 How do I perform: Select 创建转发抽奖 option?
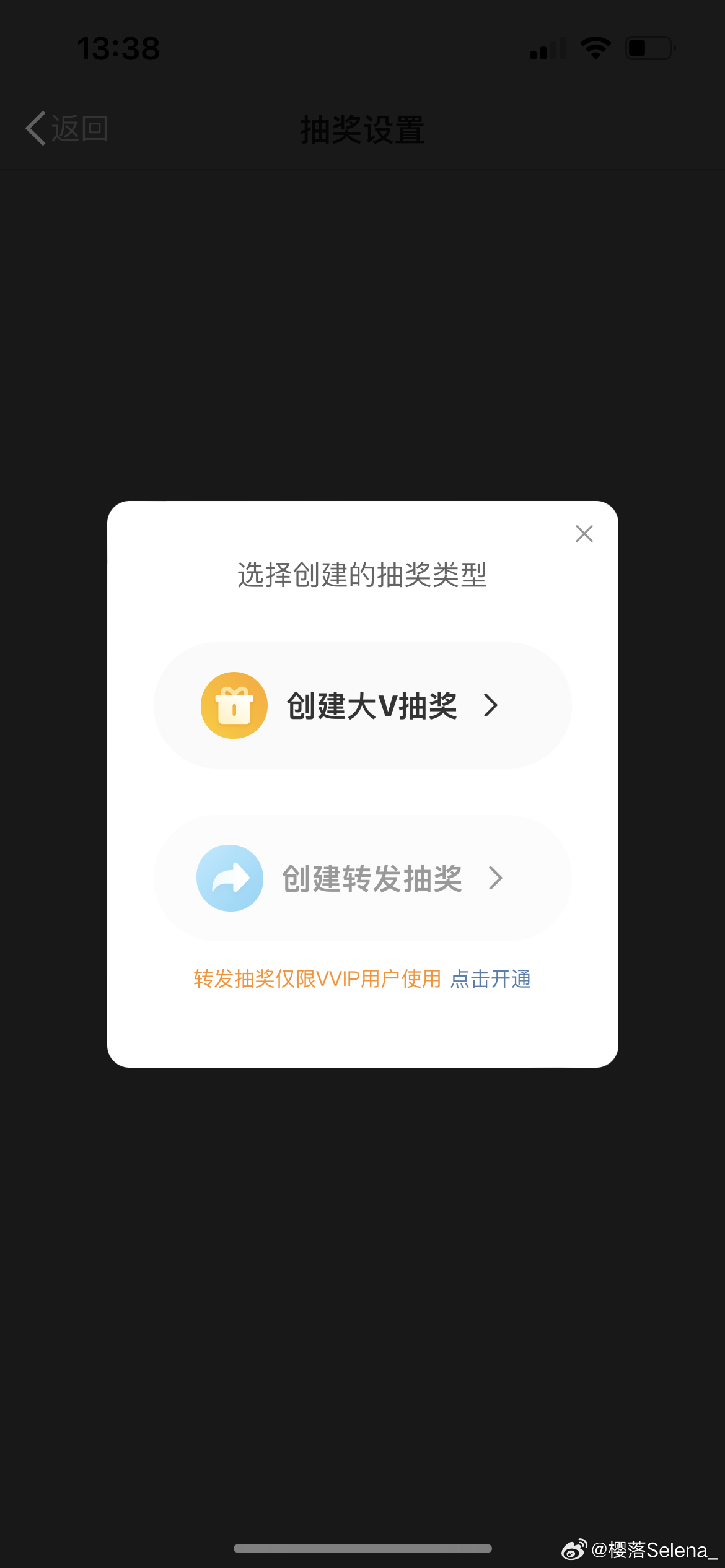click(x=362, y=878)
